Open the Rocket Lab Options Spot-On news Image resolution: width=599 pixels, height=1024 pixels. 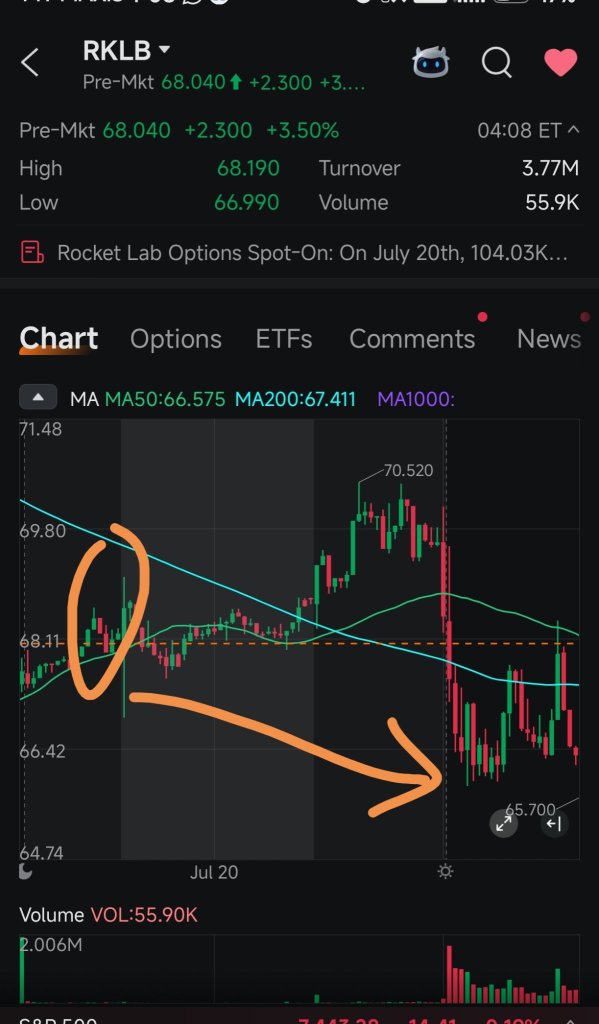[x=299, y=253]
